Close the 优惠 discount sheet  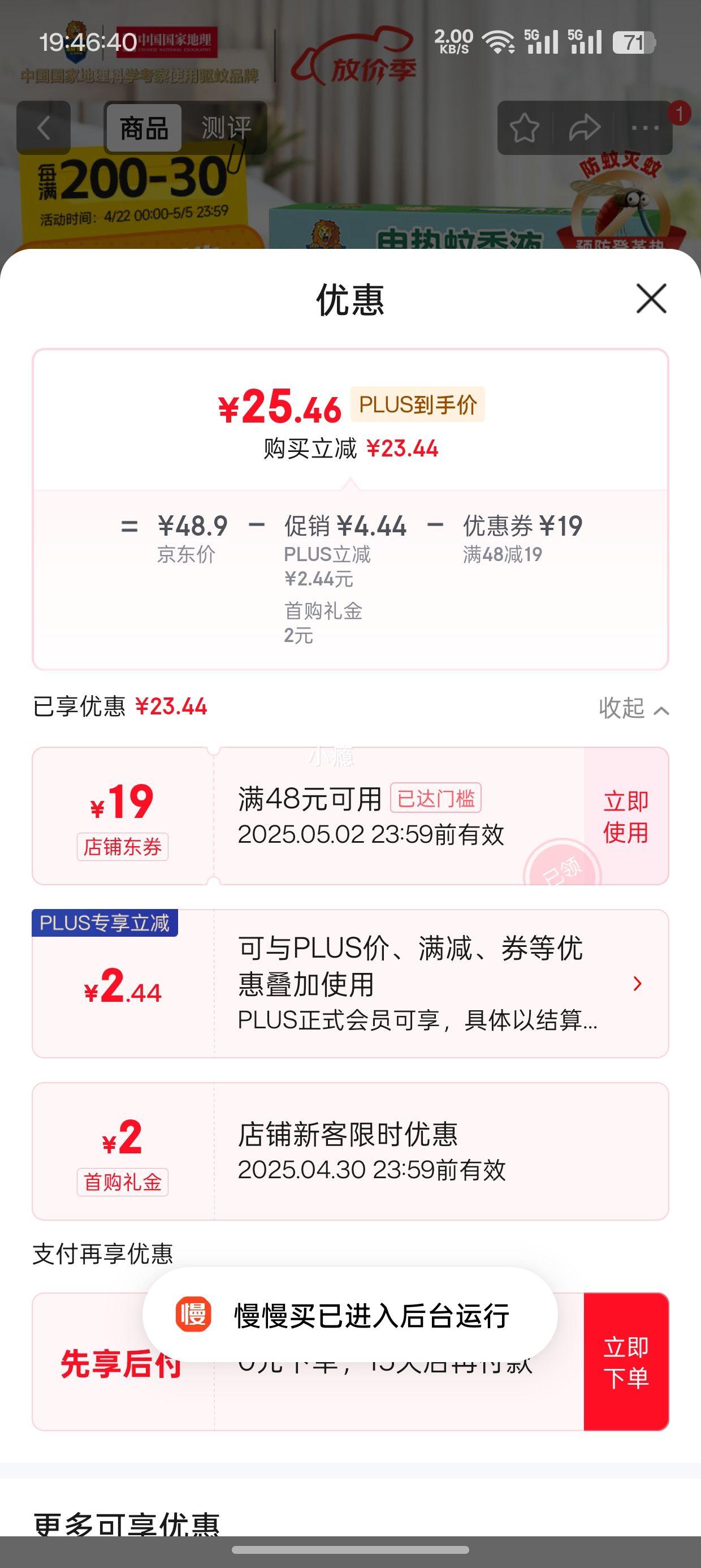(651, 298)
